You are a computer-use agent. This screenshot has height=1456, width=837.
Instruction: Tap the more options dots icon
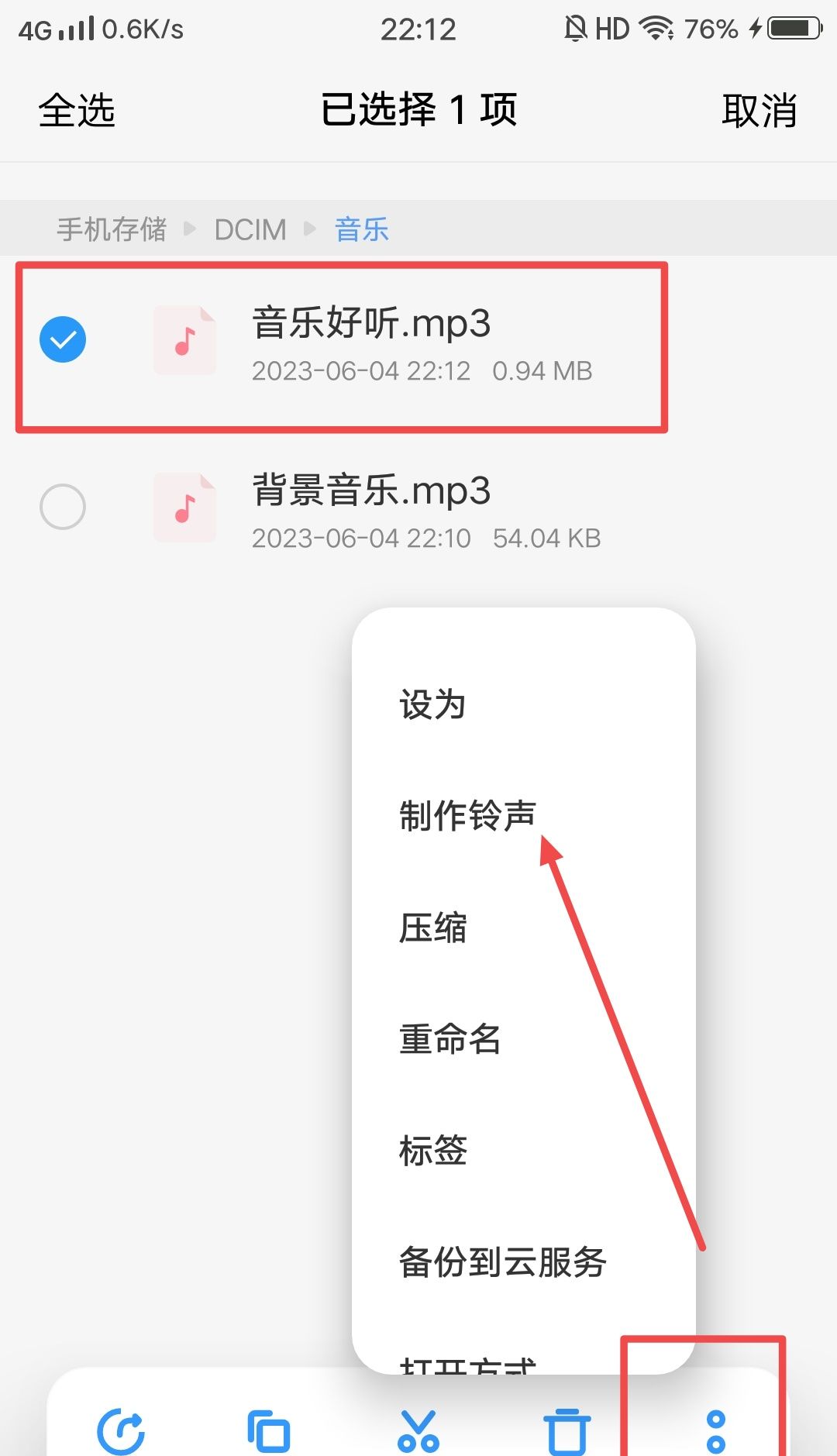[715, 1430]
